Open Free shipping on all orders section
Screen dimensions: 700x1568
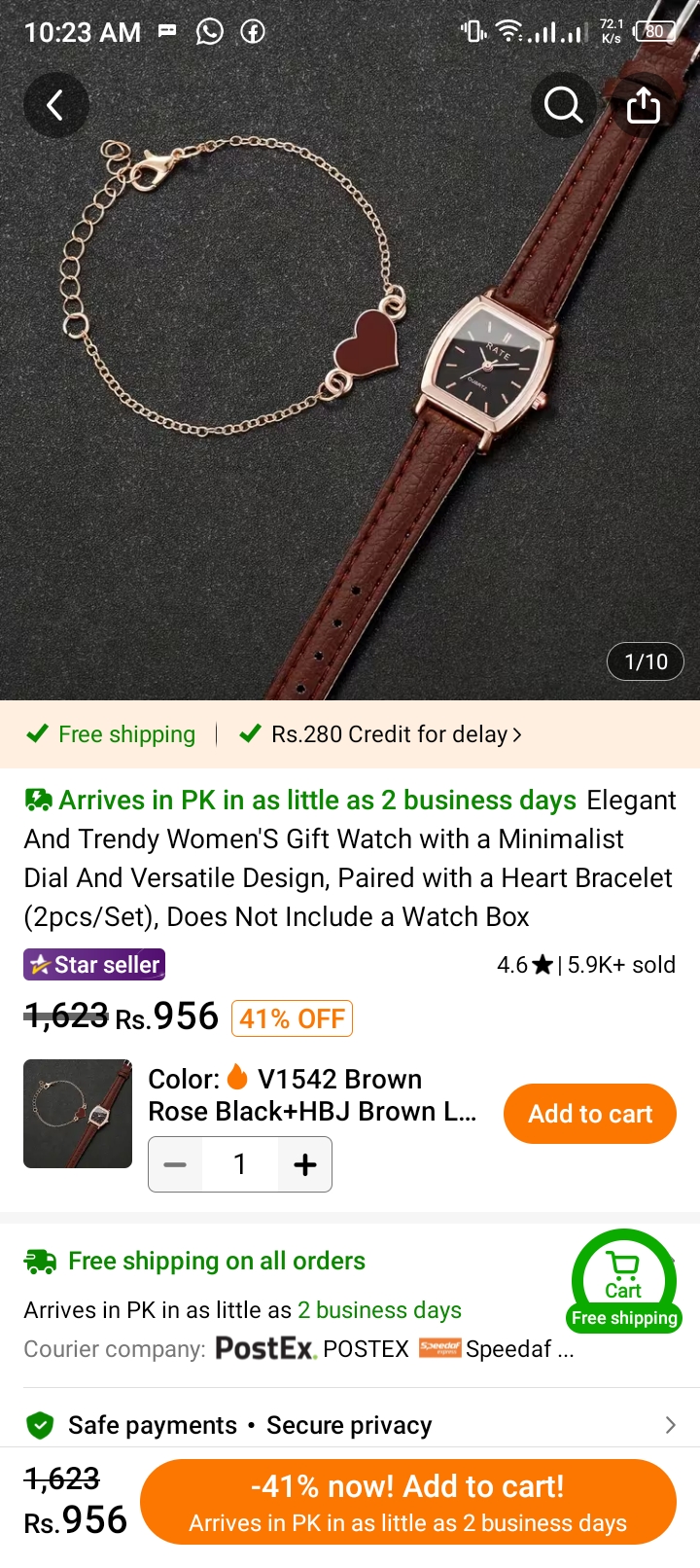pos(217,1261)
